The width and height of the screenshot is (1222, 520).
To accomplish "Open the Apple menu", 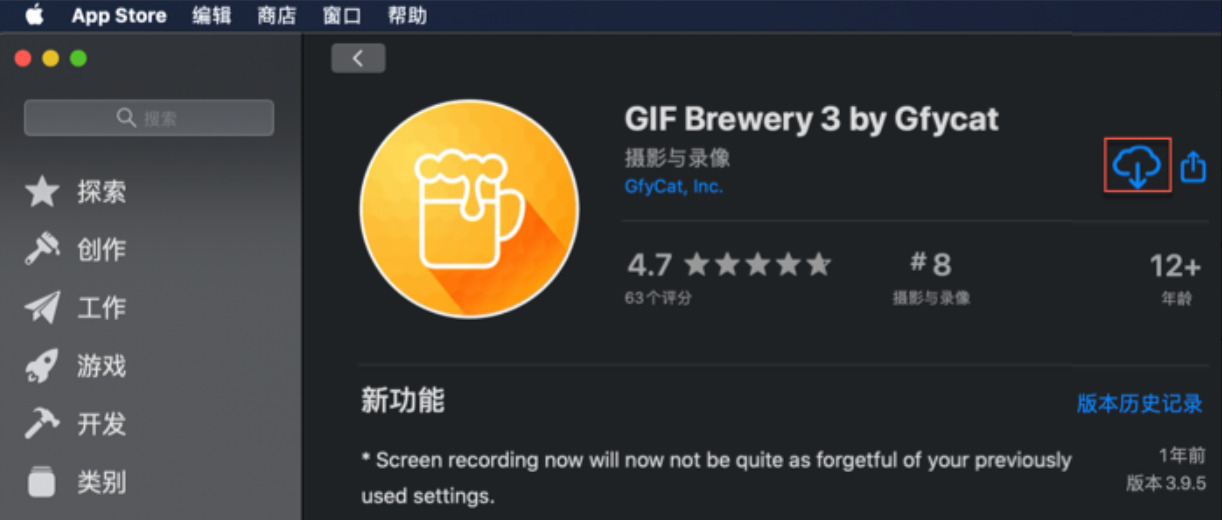I will [34, 15].
